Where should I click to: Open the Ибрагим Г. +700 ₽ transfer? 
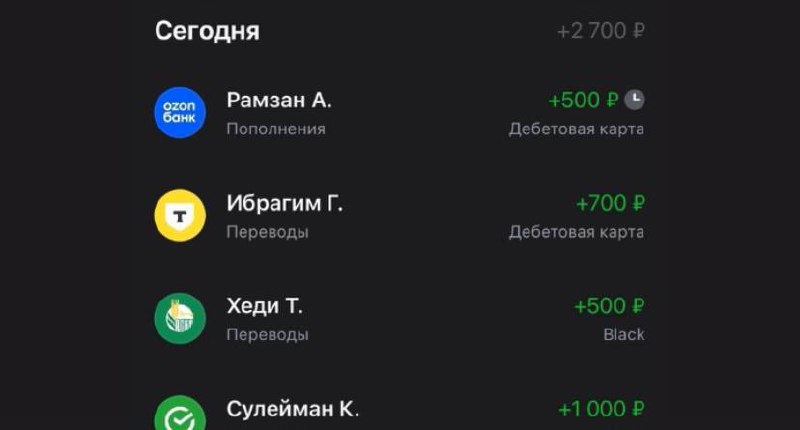[400, 216]
